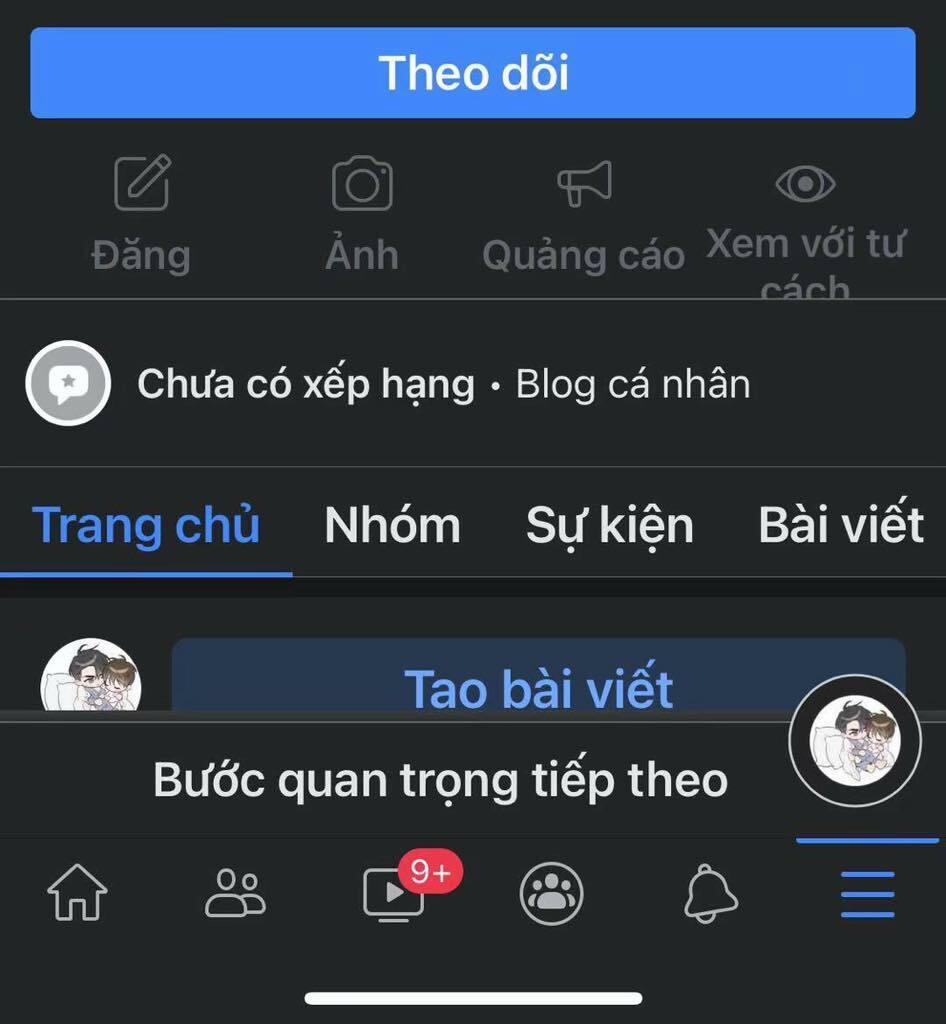
Task: Open the Bài viết tab
Action: coord(839,524)
